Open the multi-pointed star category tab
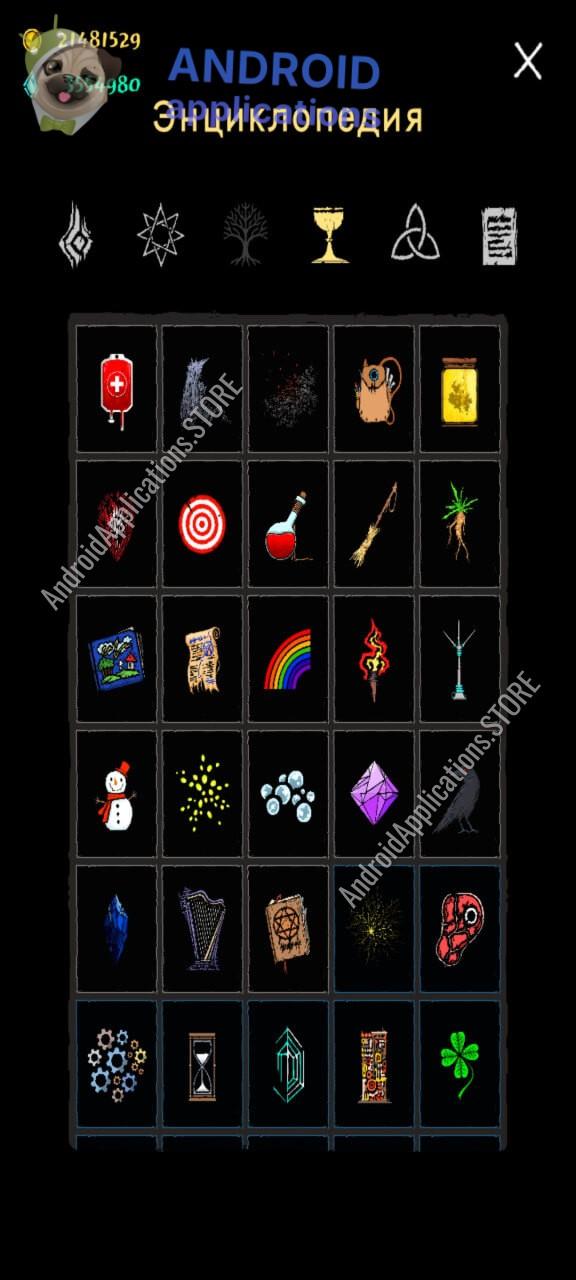The image size is (576, 1280). (x=160, y=235)
